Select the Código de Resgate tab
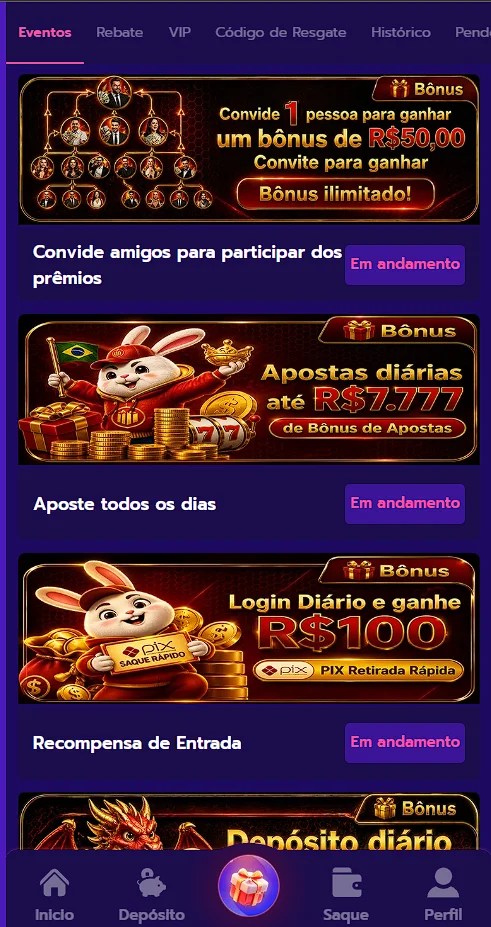 [x=281, y=33]
